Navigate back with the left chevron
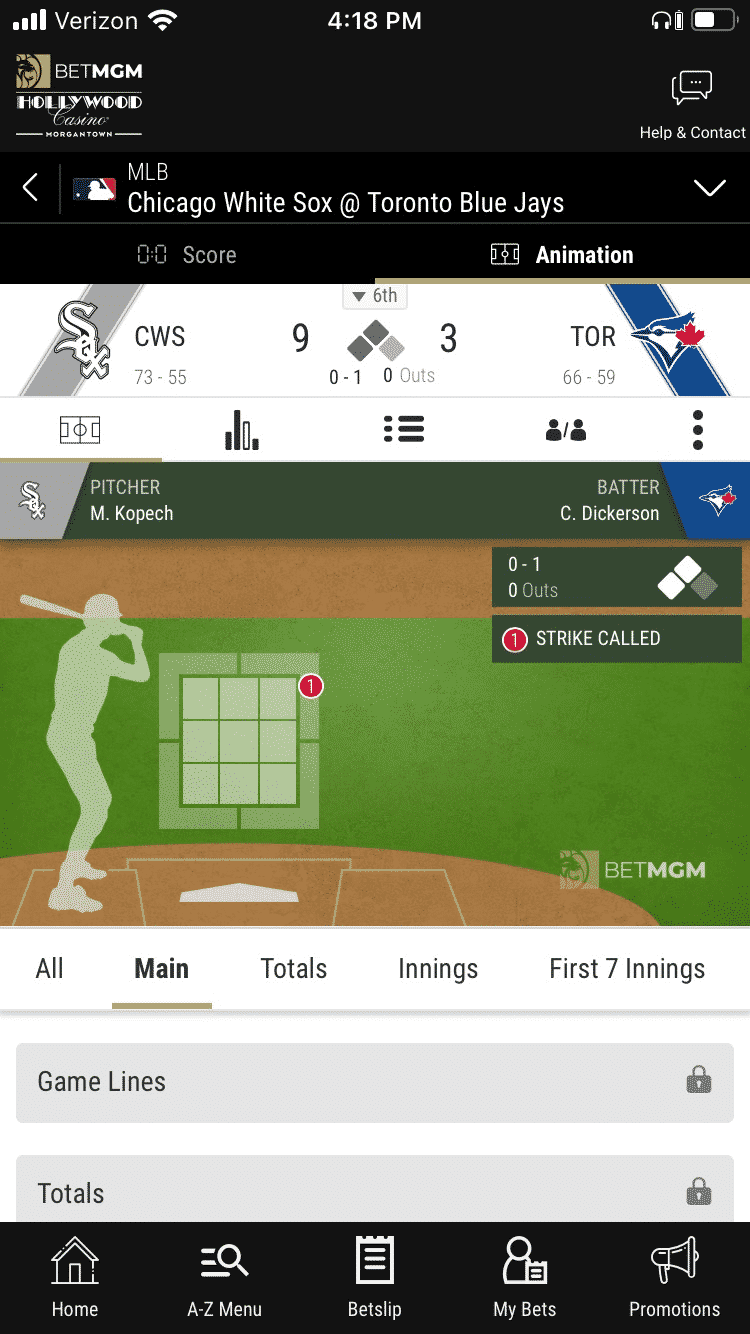This screenshot has height=1334, width=750. 28,187
